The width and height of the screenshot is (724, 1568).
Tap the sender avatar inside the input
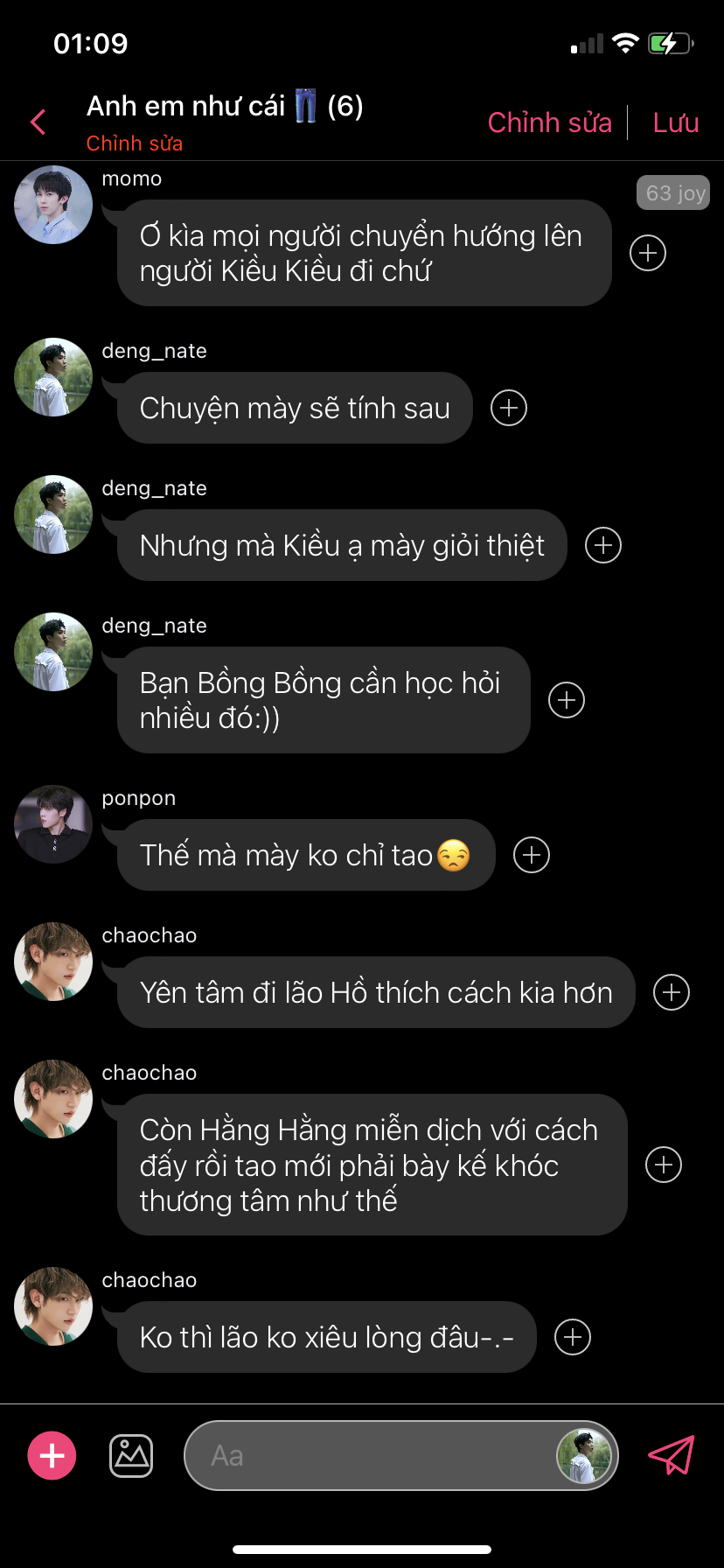tap(583, 1456)
